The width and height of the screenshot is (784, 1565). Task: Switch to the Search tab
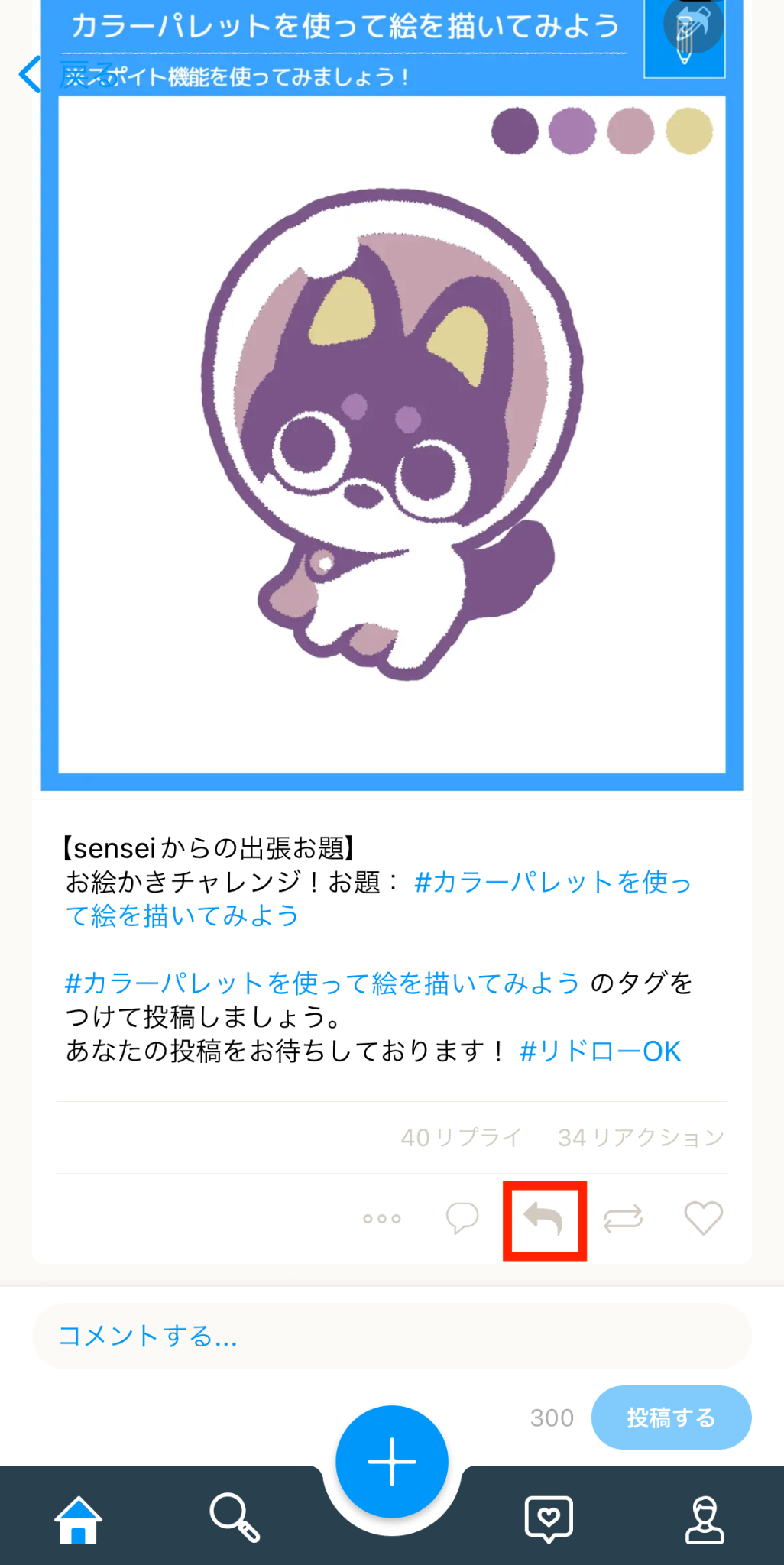click(x=235, y=1519)
